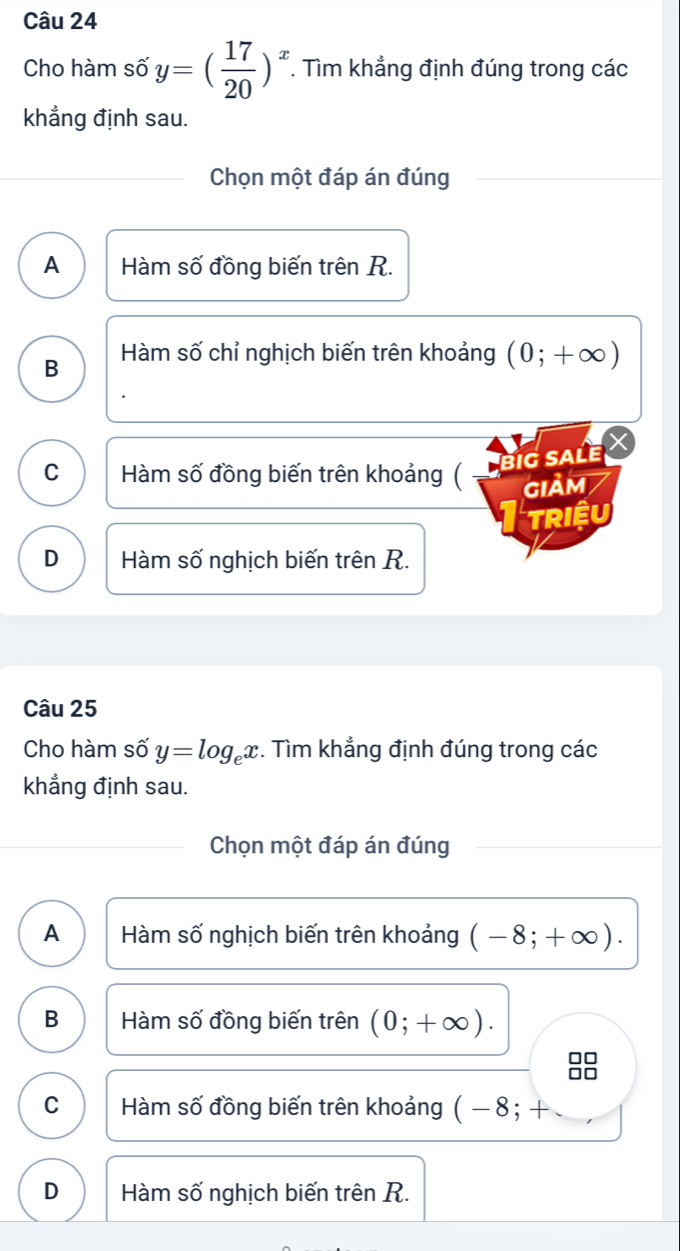Mark option D in Câu 24
Screen dimensions: 680x1251
pos(51,558)
